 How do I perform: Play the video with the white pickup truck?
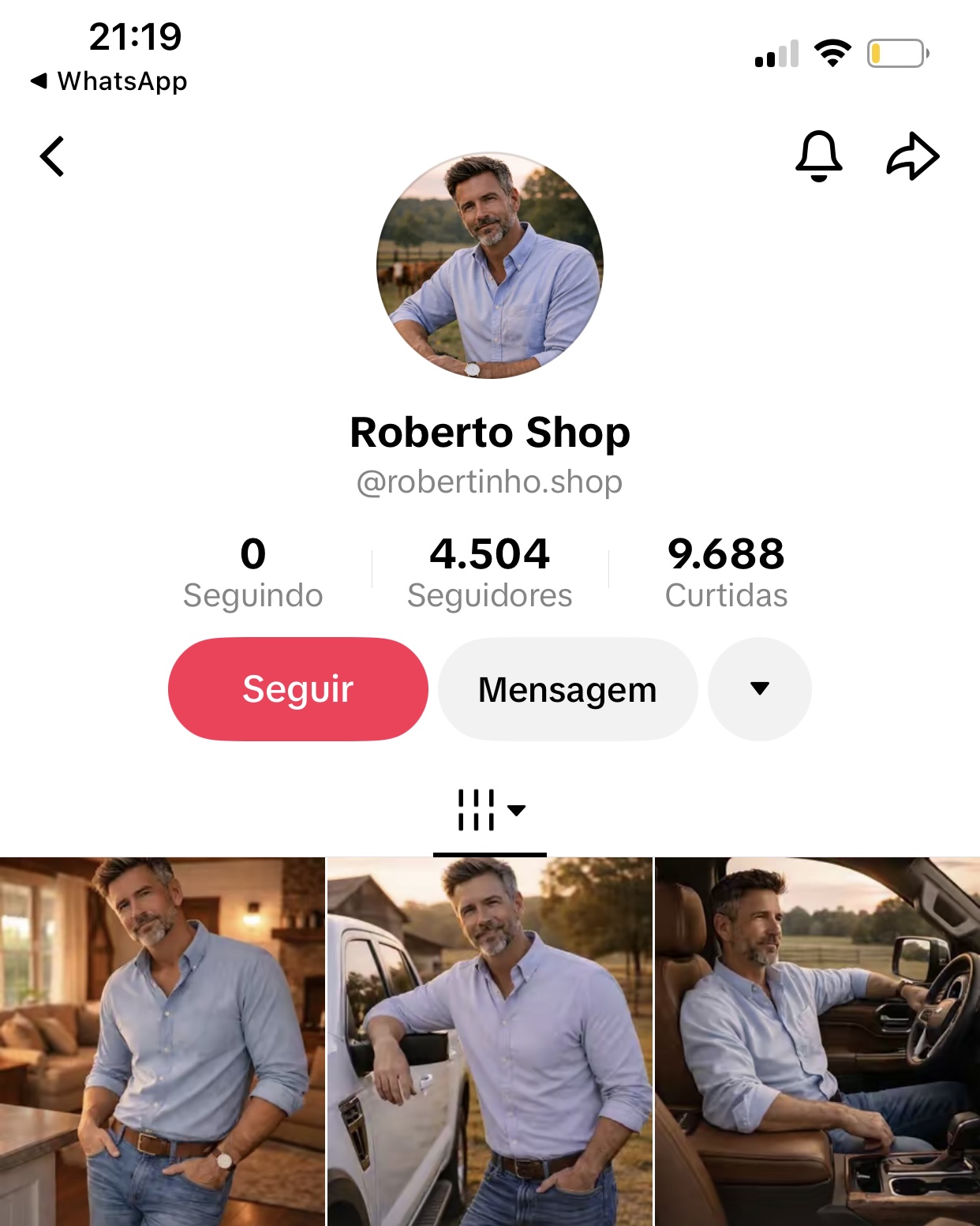(489, 1042)
